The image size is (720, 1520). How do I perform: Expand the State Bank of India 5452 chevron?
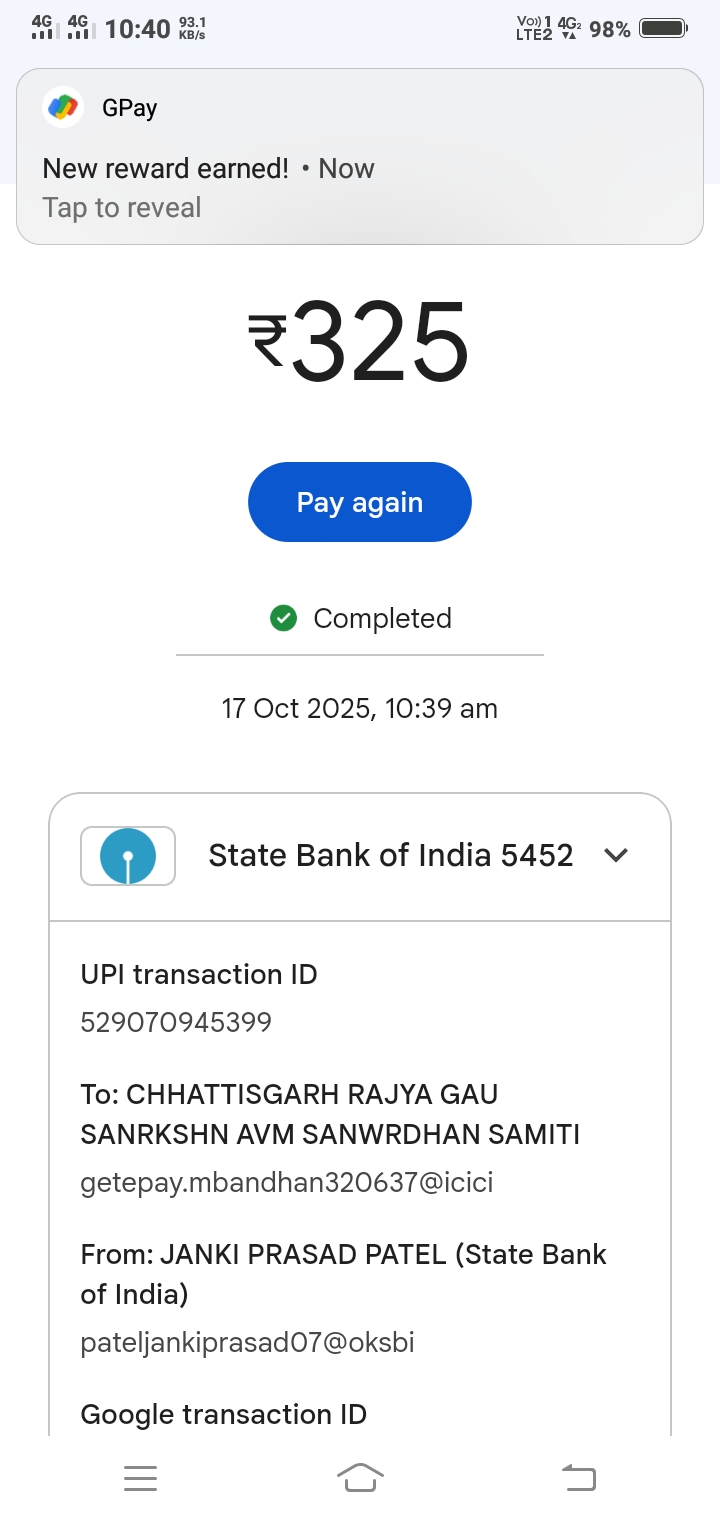point(616,855)
